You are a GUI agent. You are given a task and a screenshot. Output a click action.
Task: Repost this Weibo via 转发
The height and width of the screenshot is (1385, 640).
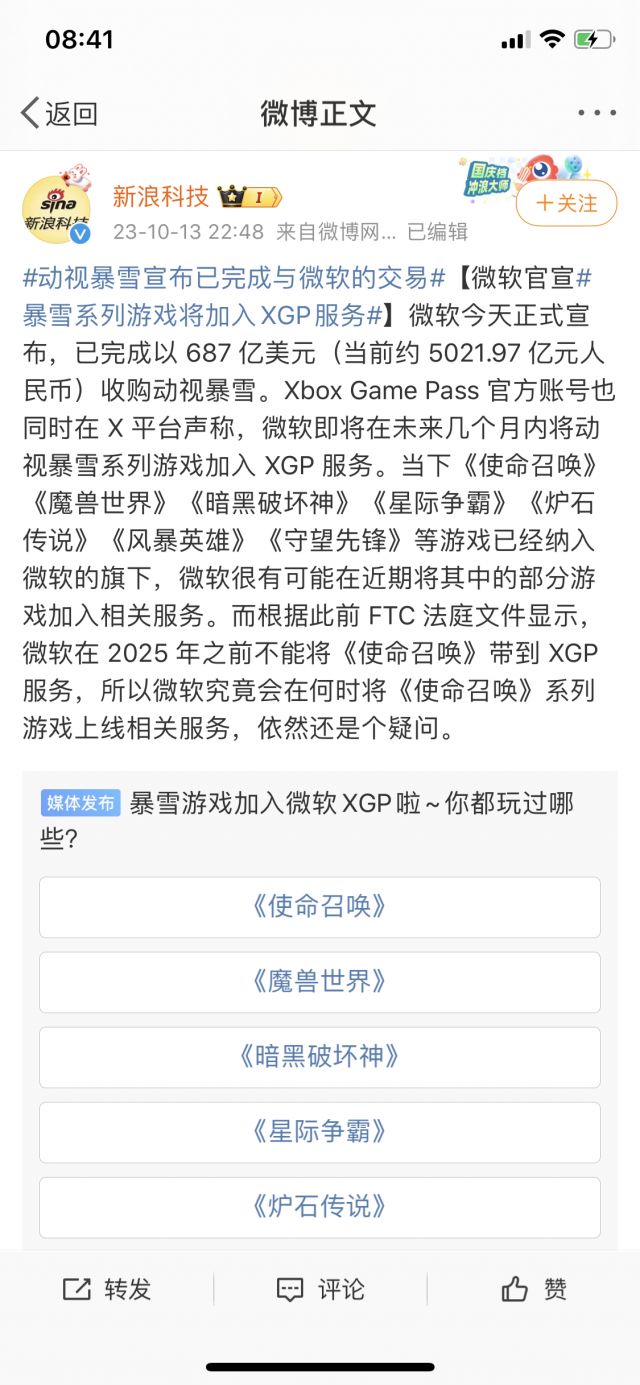106,1289
